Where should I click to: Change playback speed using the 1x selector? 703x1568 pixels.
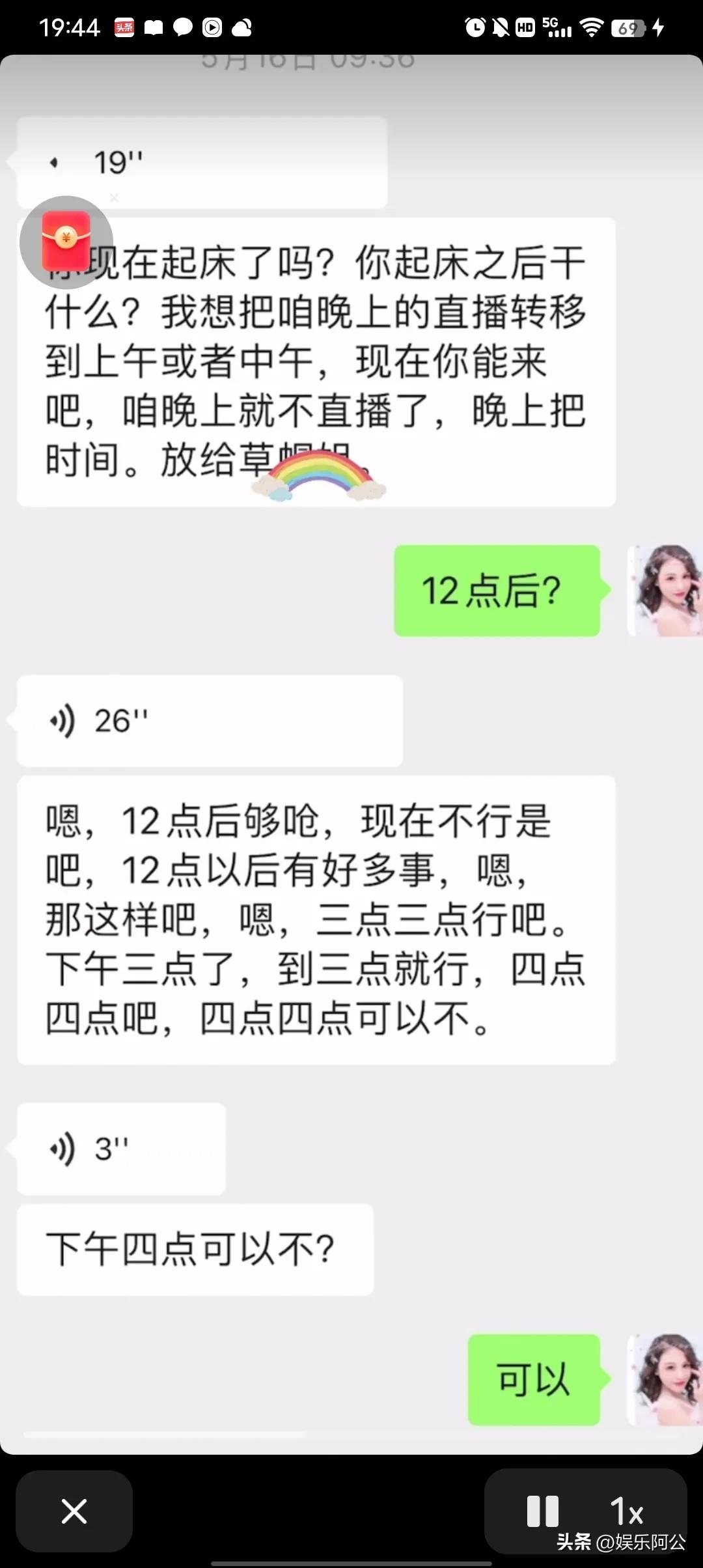click(627, 1511)
